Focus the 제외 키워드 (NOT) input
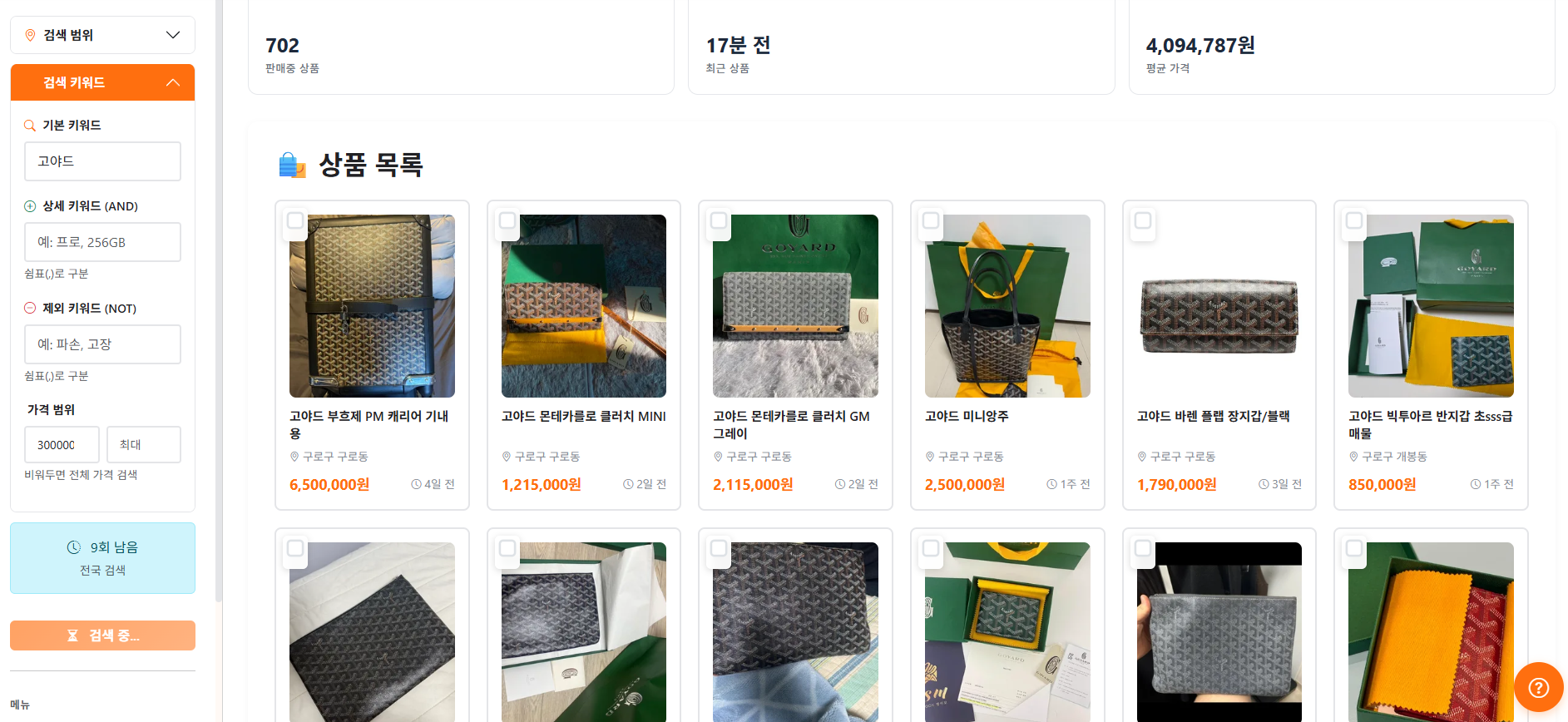The width and height of the screenshot is (1568, 722). [102, 344]
